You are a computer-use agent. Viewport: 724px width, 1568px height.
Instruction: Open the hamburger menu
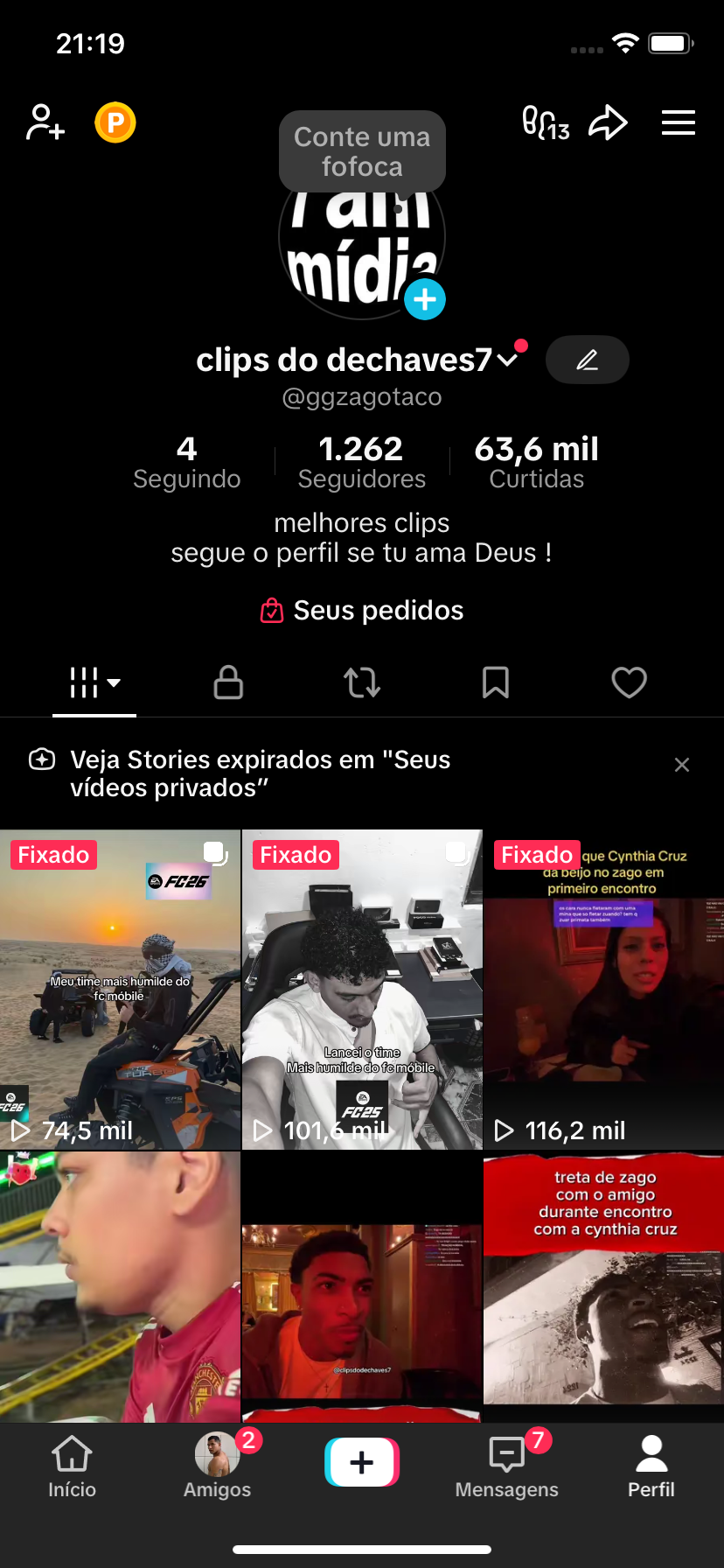coord(679,122)
